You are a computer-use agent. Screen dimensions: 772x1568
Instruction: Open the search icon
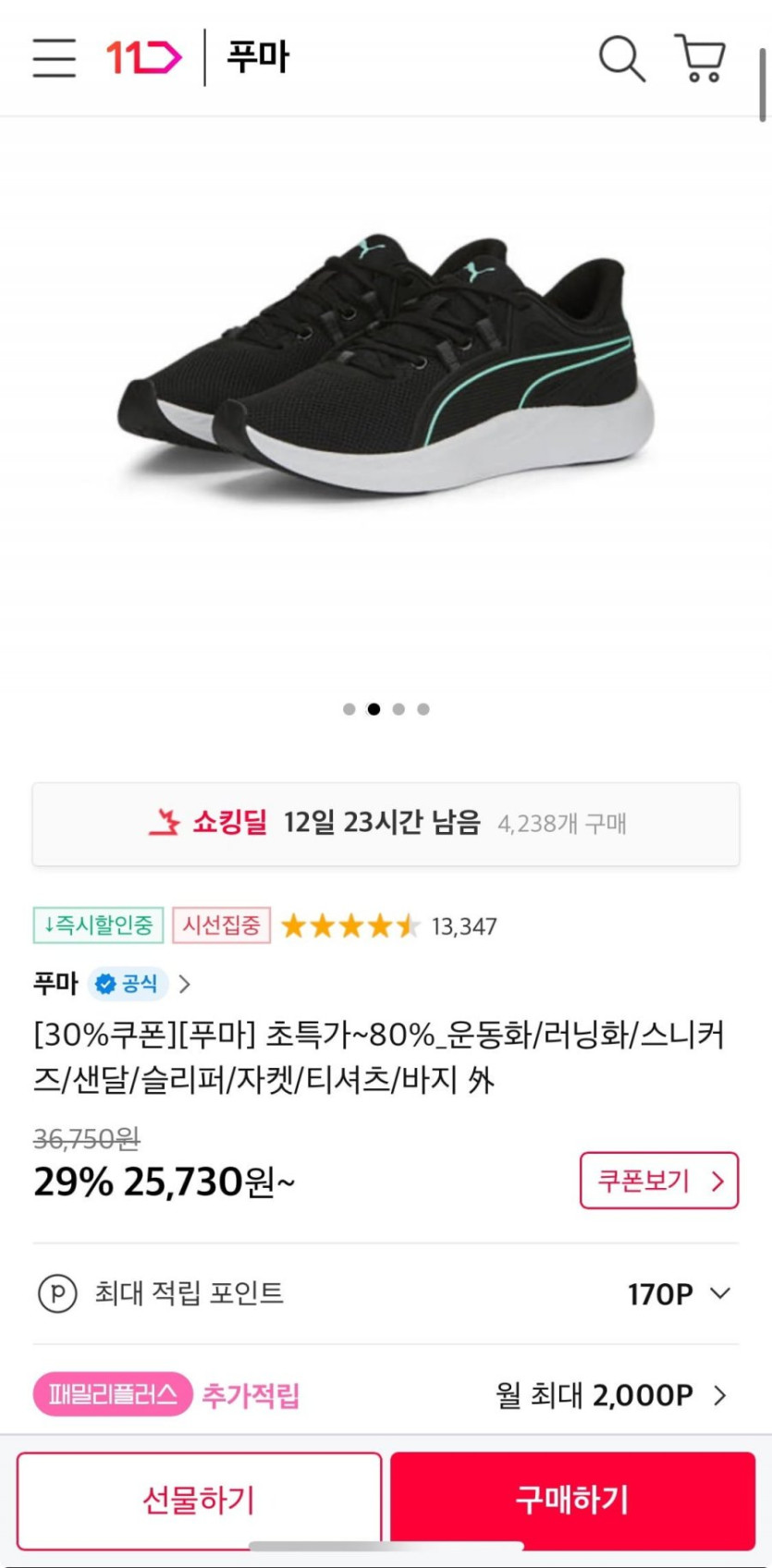621,58
